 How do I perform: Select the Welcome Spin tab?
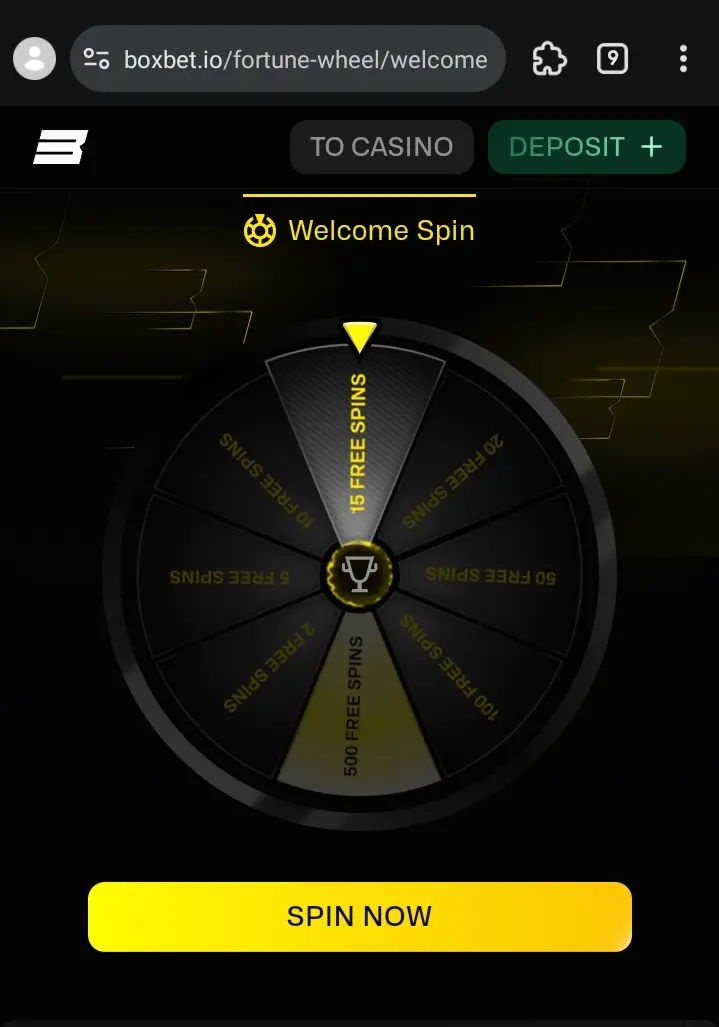pyautogui.click(x=360, y=230)
